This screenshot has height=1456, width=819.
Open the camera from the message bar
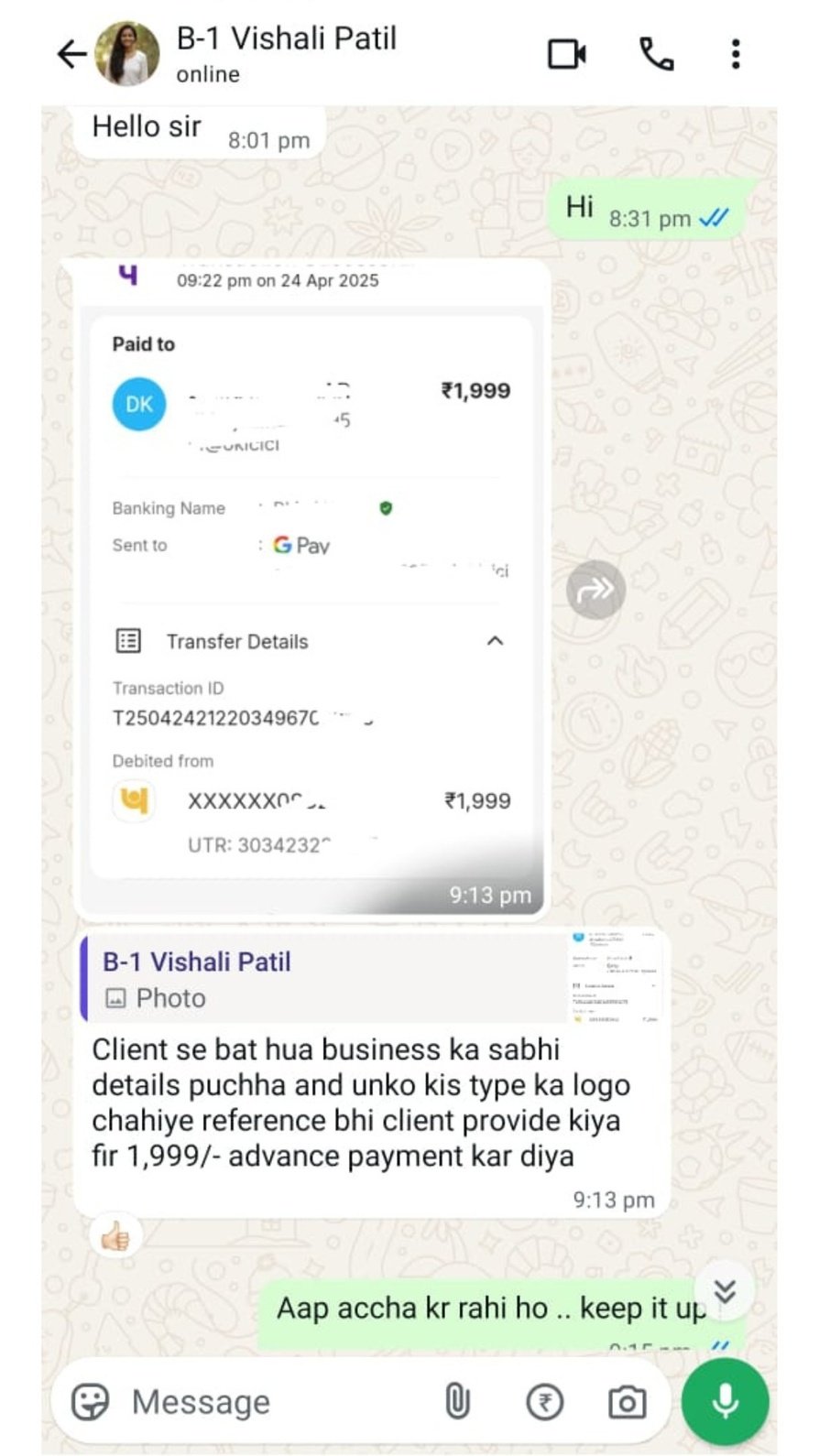coord(628,1402)
